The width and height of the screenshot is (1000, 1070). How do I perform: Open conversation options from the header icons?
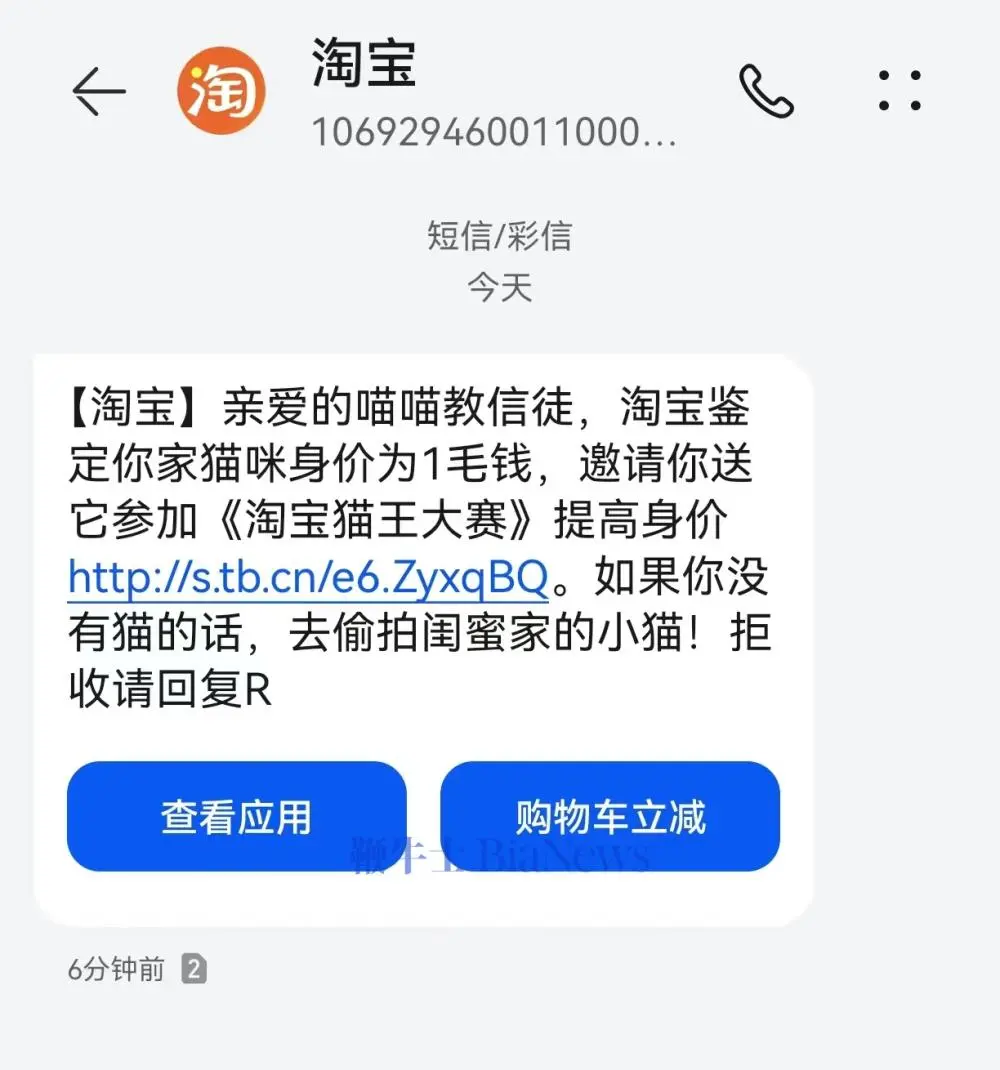pos(901,91)
